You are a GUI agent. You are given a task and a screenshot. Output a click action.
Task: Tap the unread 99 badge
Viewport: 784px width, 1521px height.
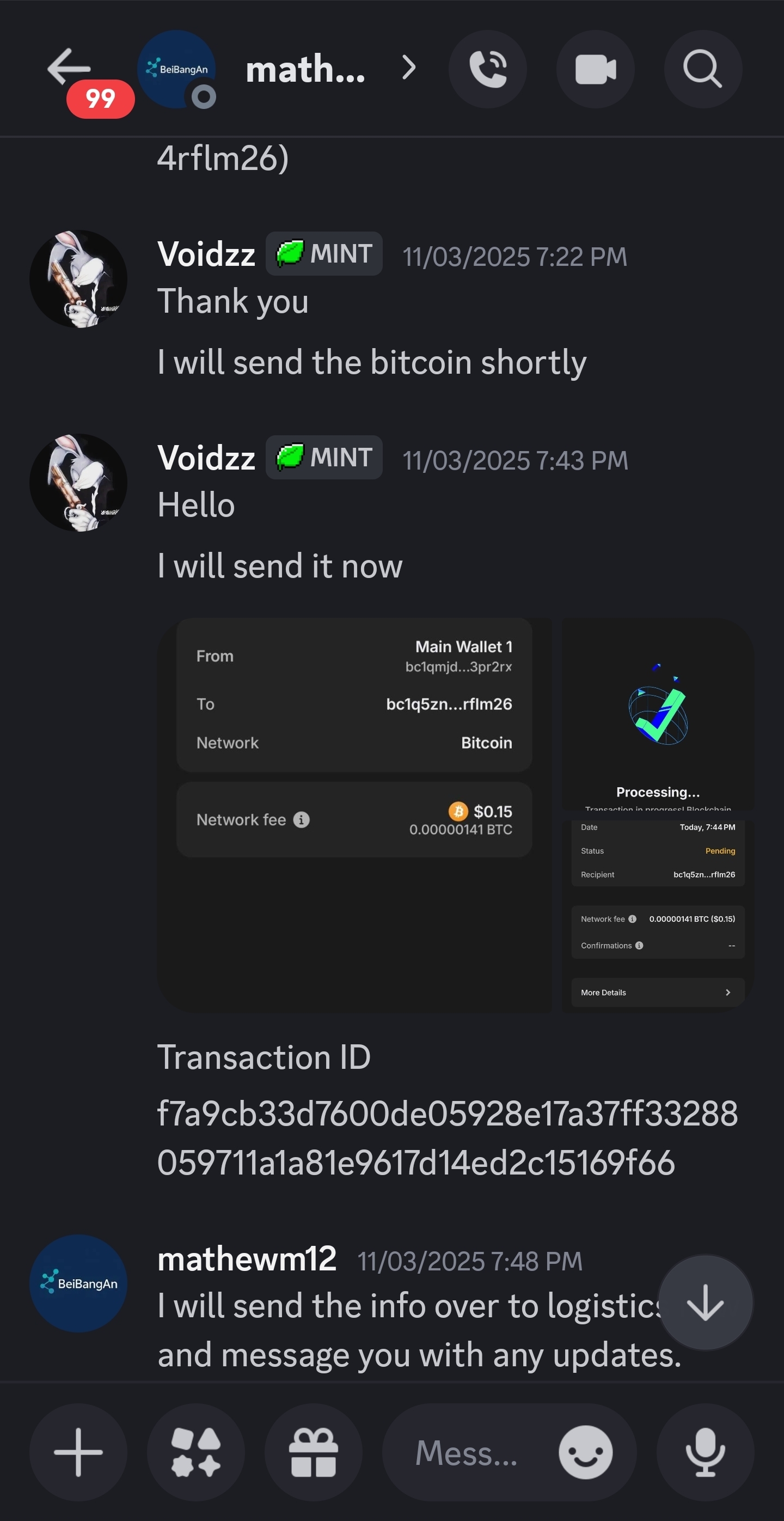pyautogui.click(x=100, y=99)
